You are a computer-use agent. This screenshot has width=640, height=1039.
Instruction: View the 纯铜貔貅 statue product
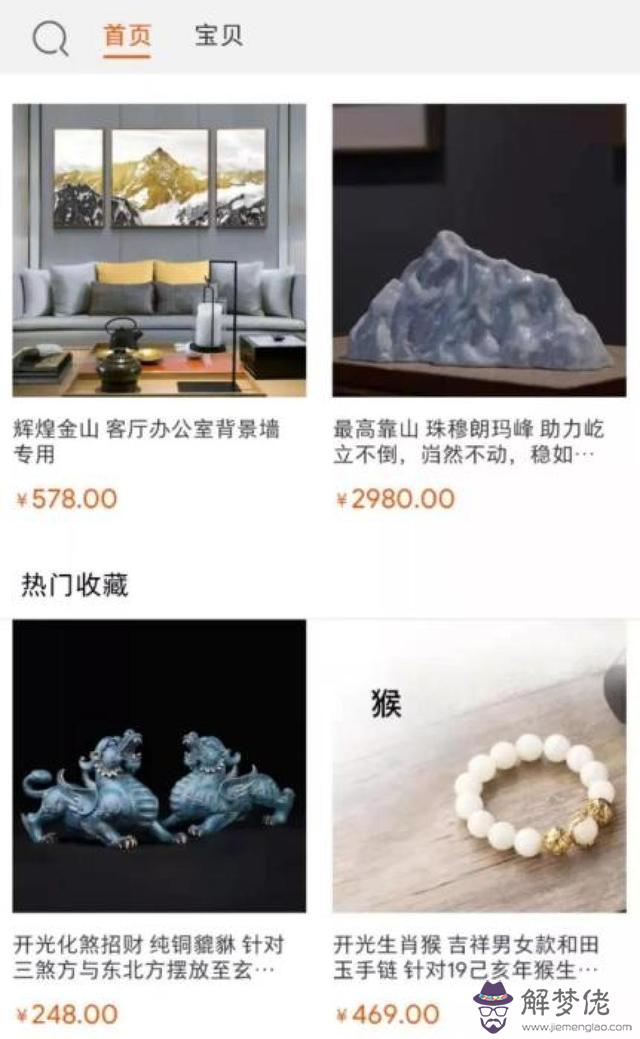[x=160, y=765]
